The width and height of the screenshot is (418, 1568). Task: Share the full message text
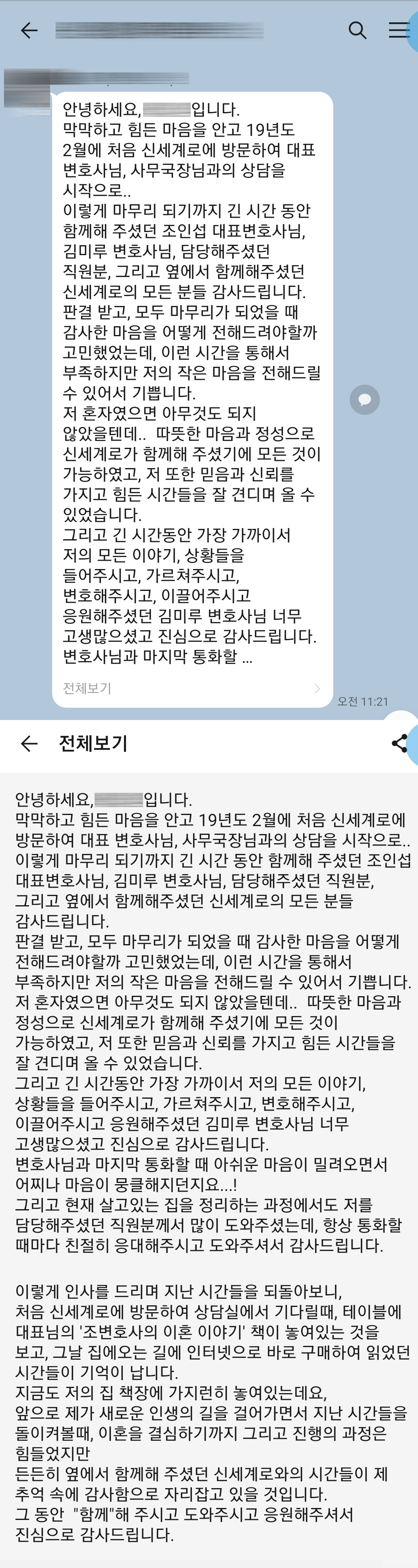click(400, 743)
